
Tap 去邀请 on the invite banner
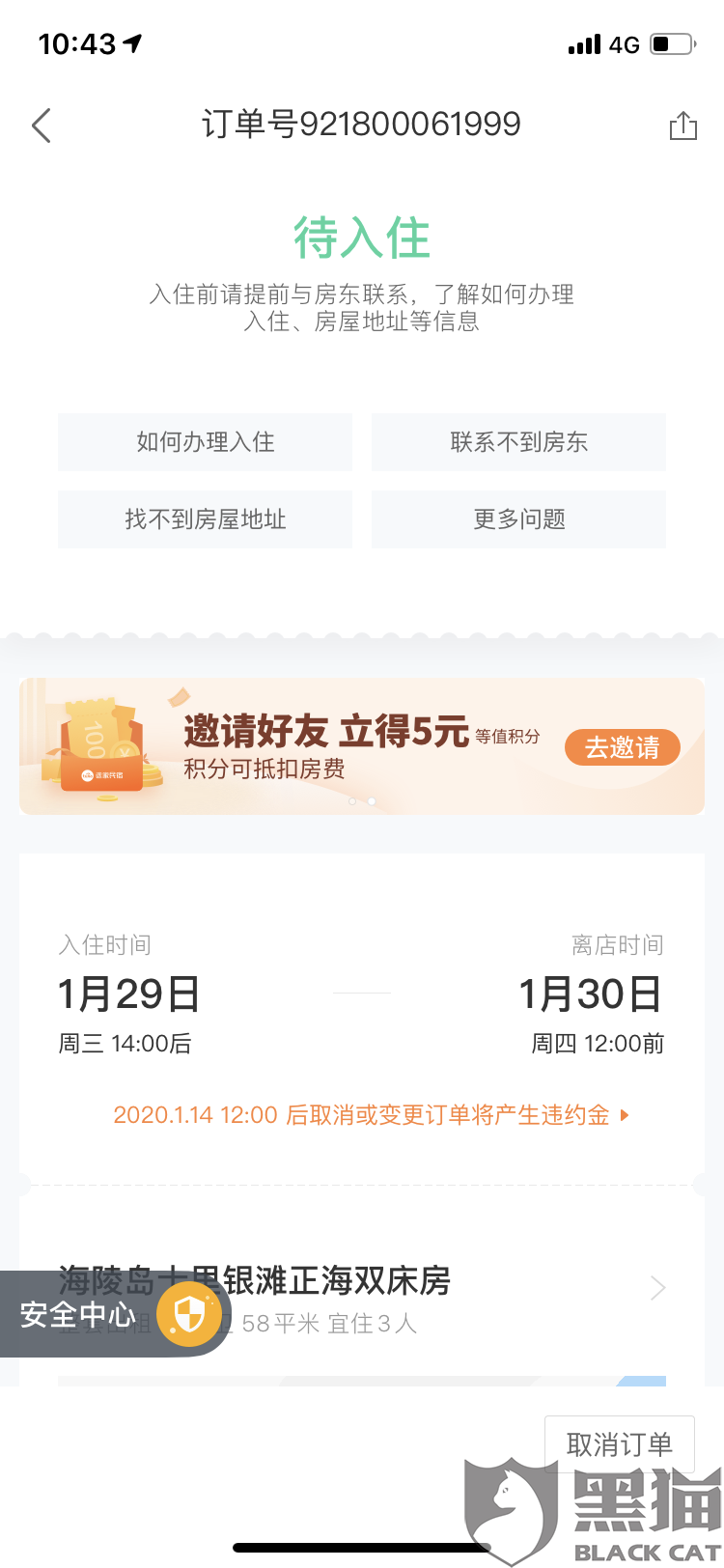(622, 747)
